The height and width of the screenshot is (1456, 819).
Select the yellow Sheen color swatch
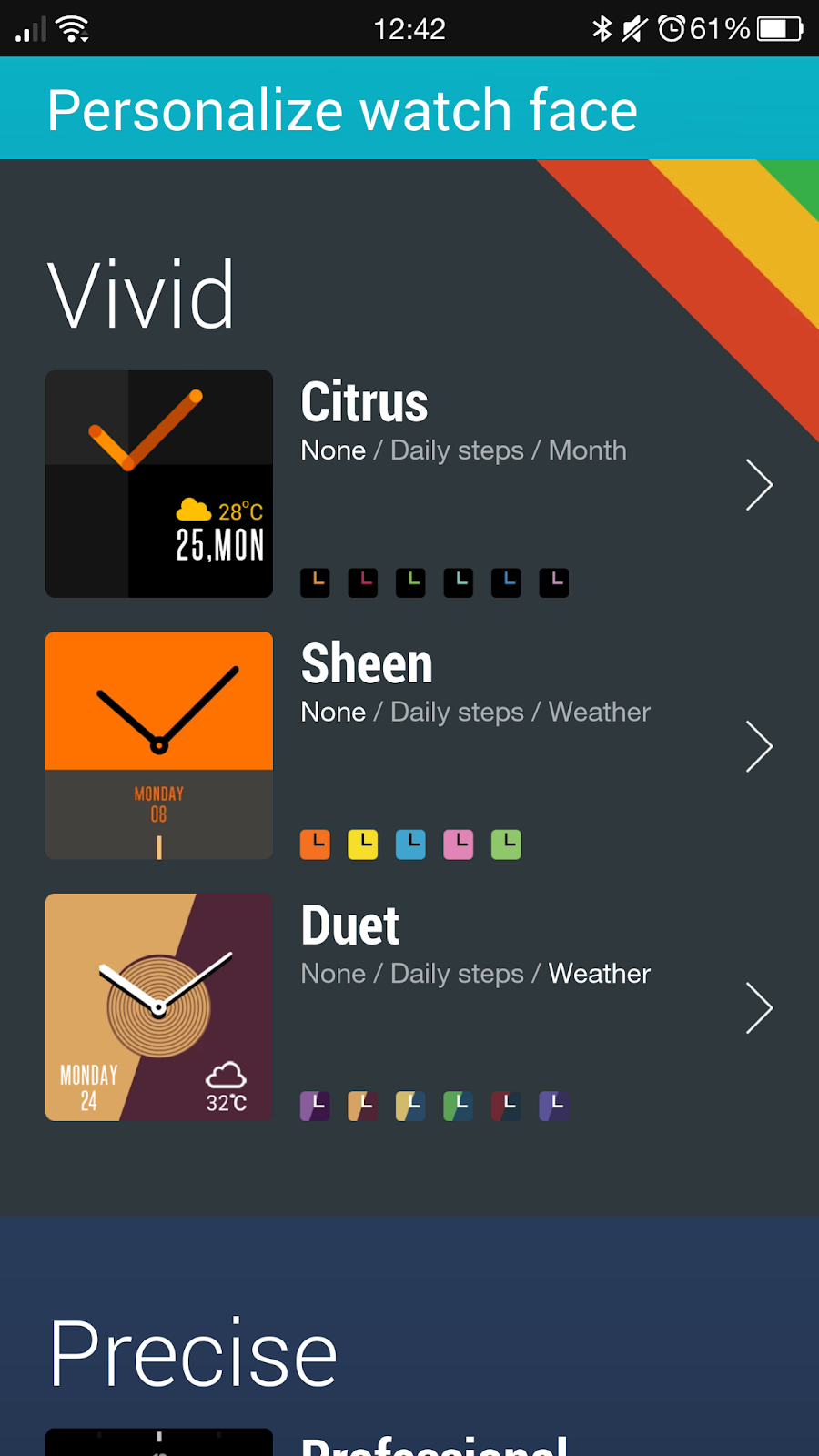click(x=363, y=844)
